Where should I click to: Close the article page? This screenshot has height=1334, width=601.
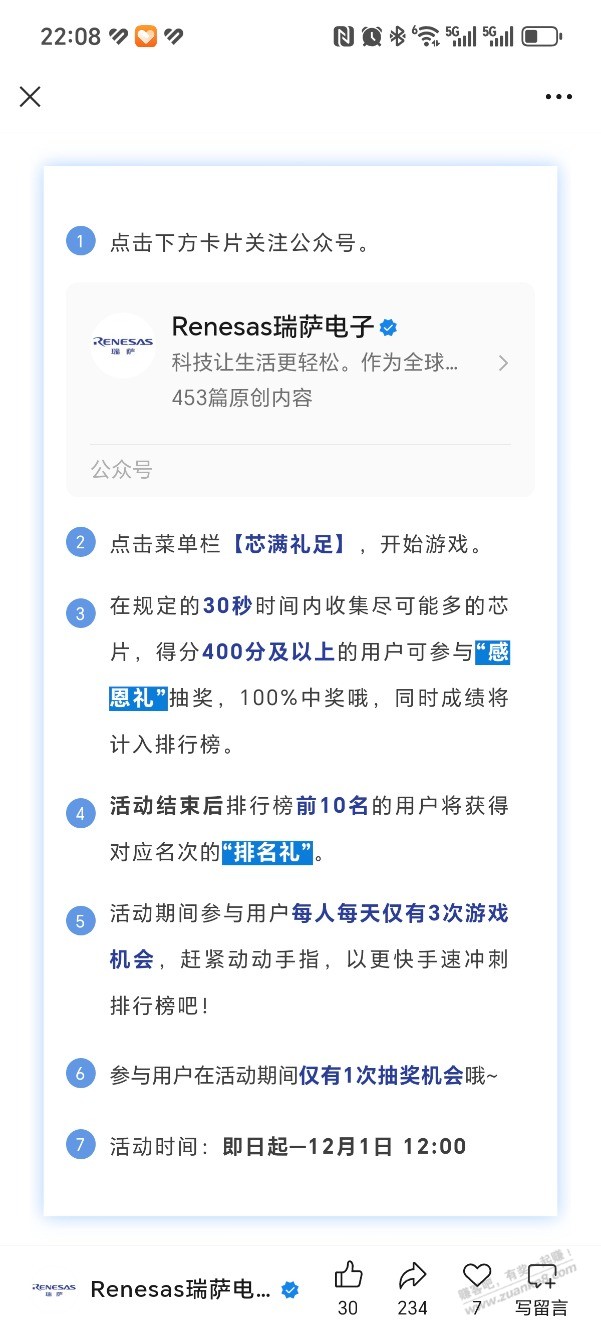pyautogui.click(x=30, y=96)
